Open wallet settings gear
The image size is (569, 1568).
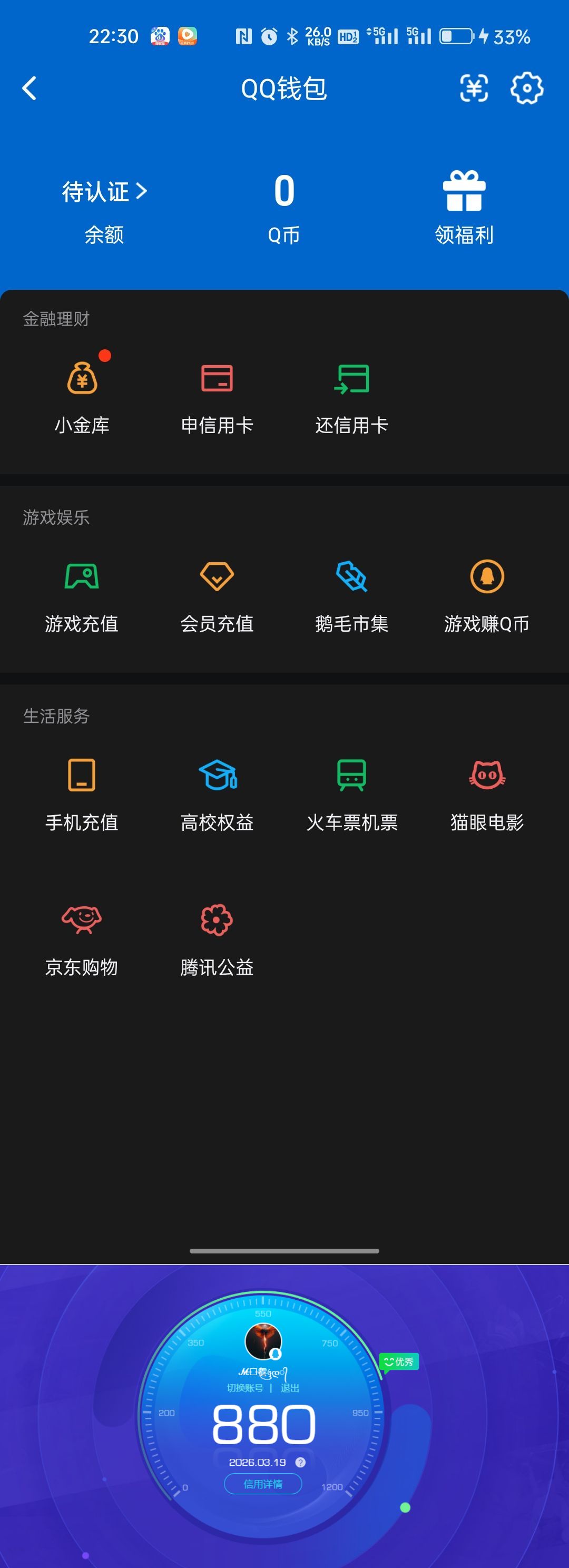point(526,89)
